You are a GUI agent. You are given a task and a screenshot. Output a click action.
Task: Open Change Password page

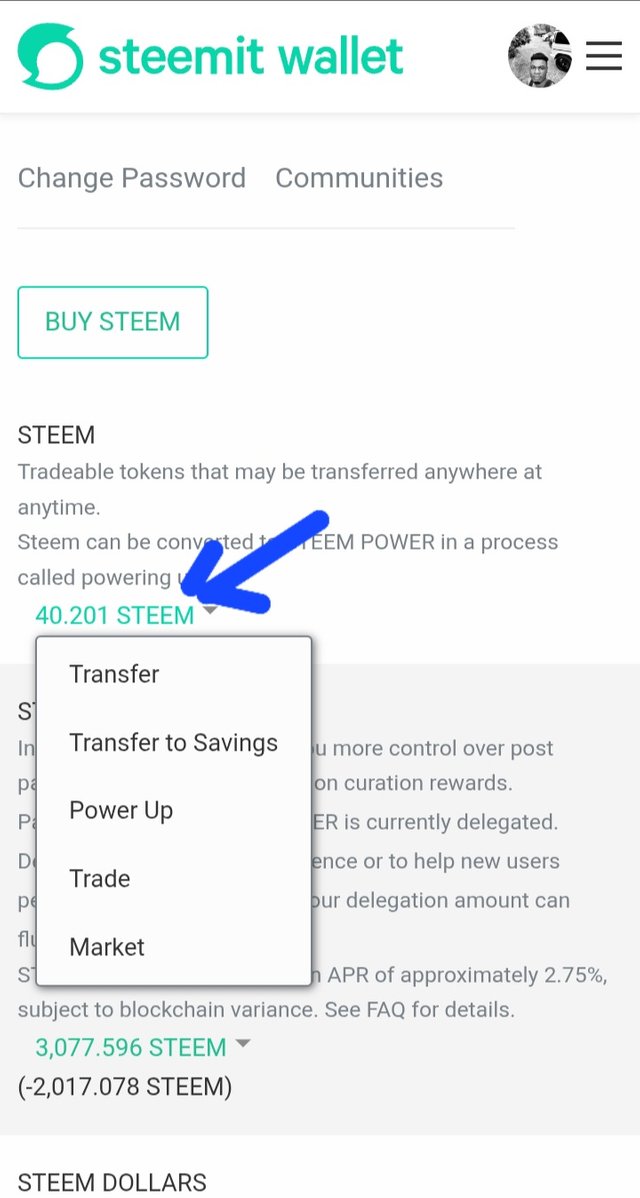131,178
